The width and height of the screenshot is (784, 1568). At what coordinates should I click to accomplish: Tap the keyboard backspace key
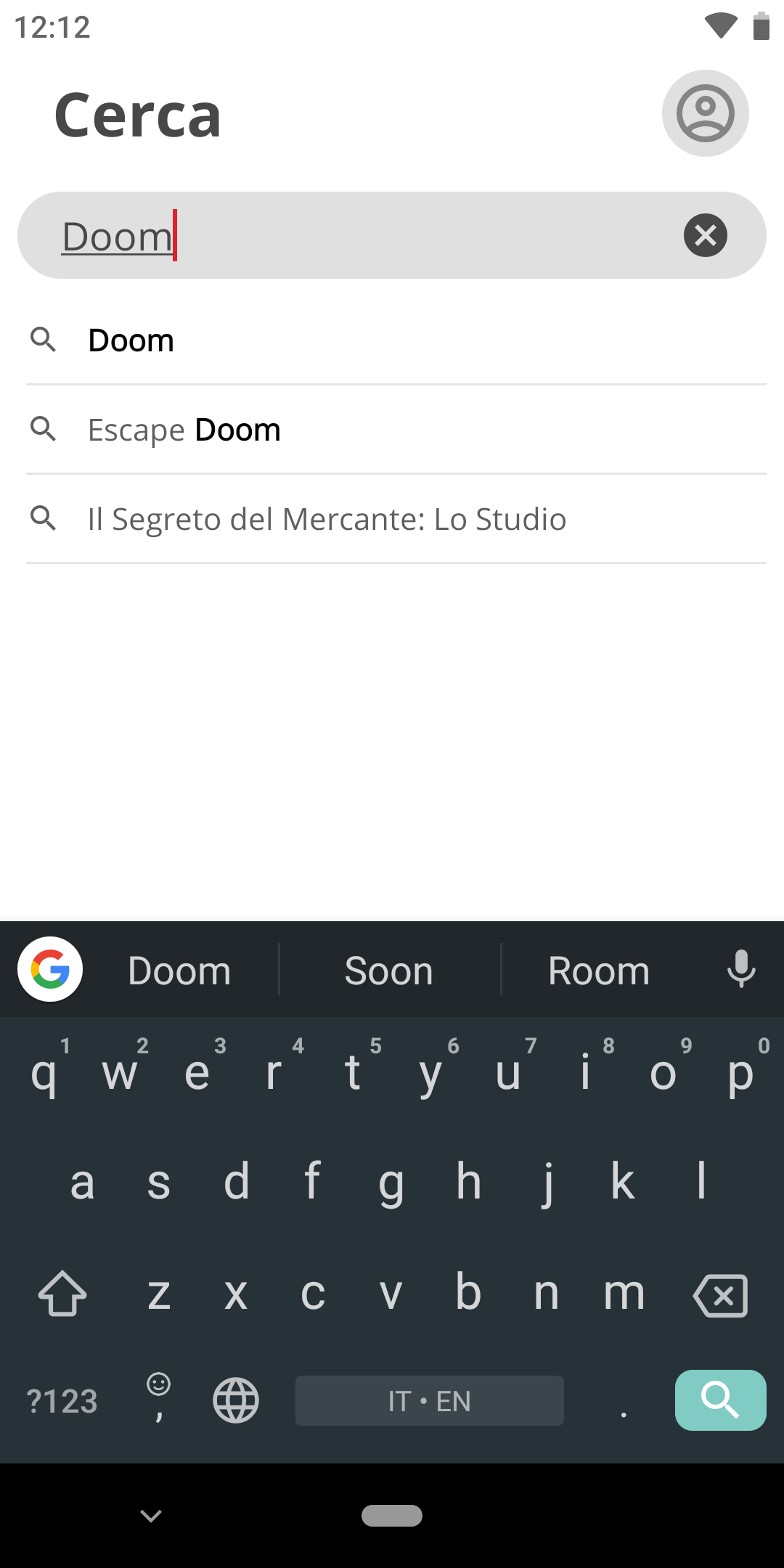pos(720,1295)
